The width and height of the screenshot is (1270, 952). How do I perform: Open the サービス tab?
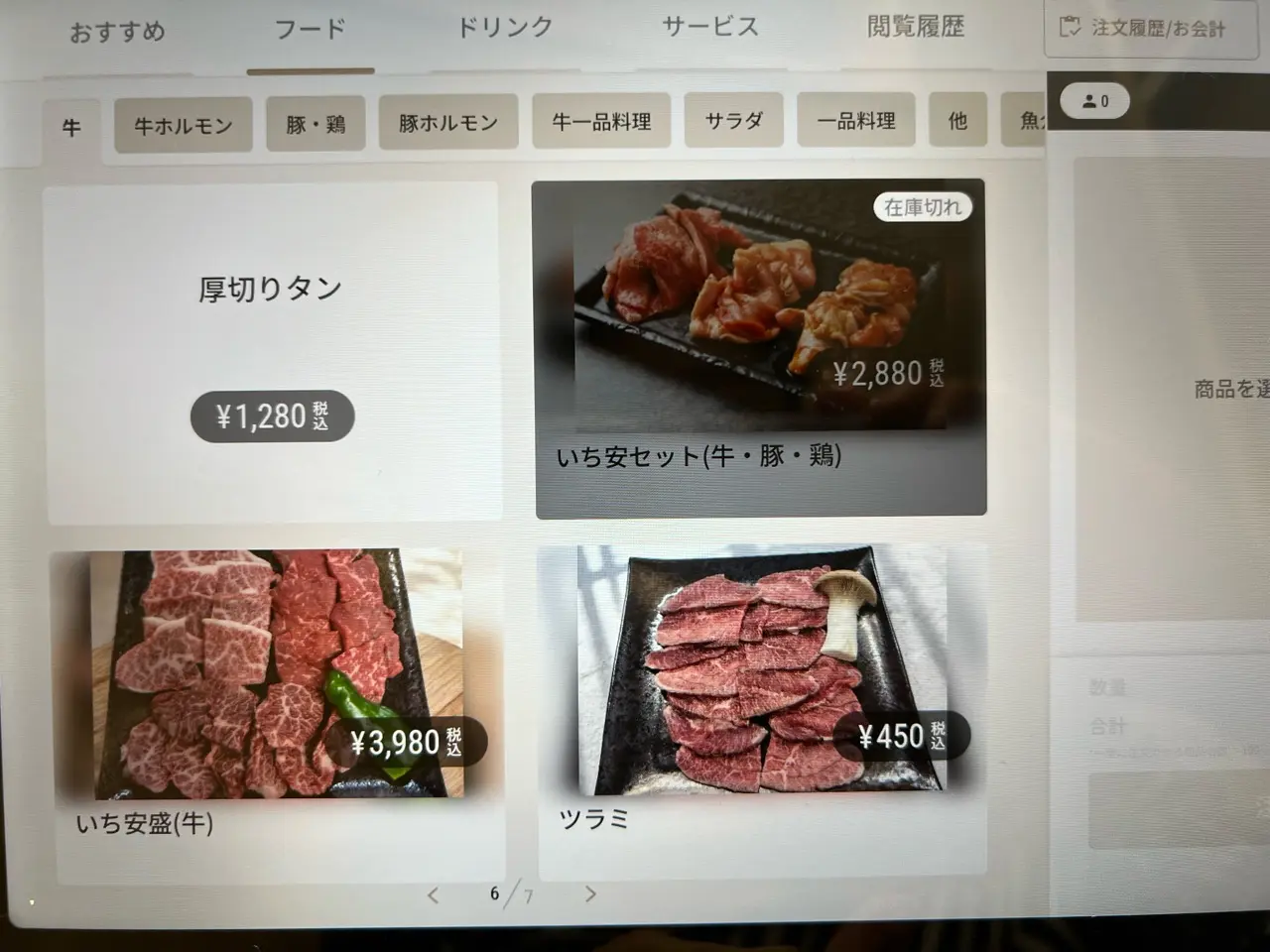click(709, 27)
